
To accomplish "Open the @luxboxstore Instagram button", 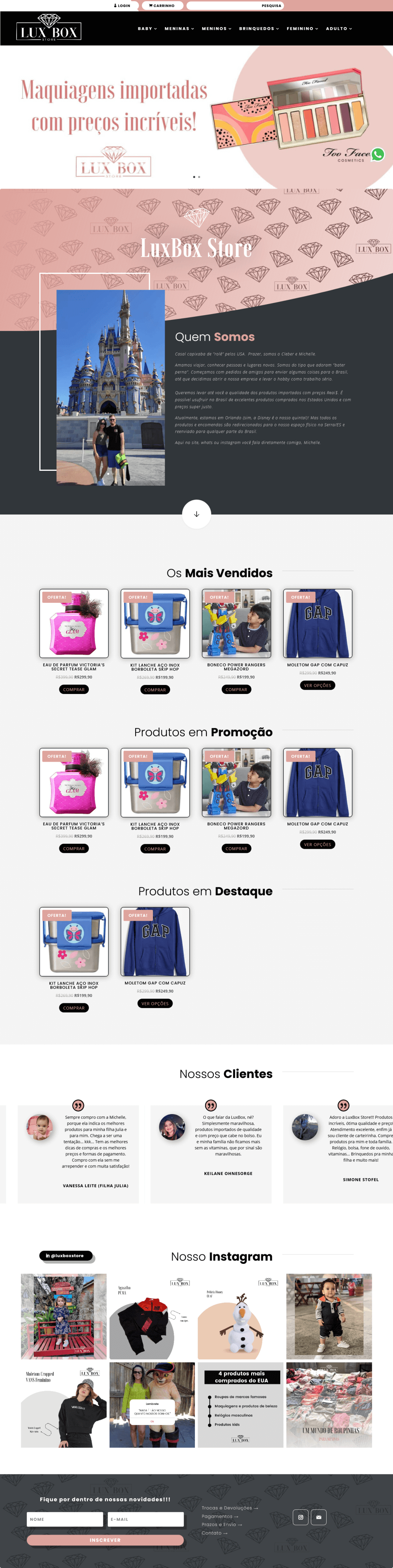I will 66,1255.
